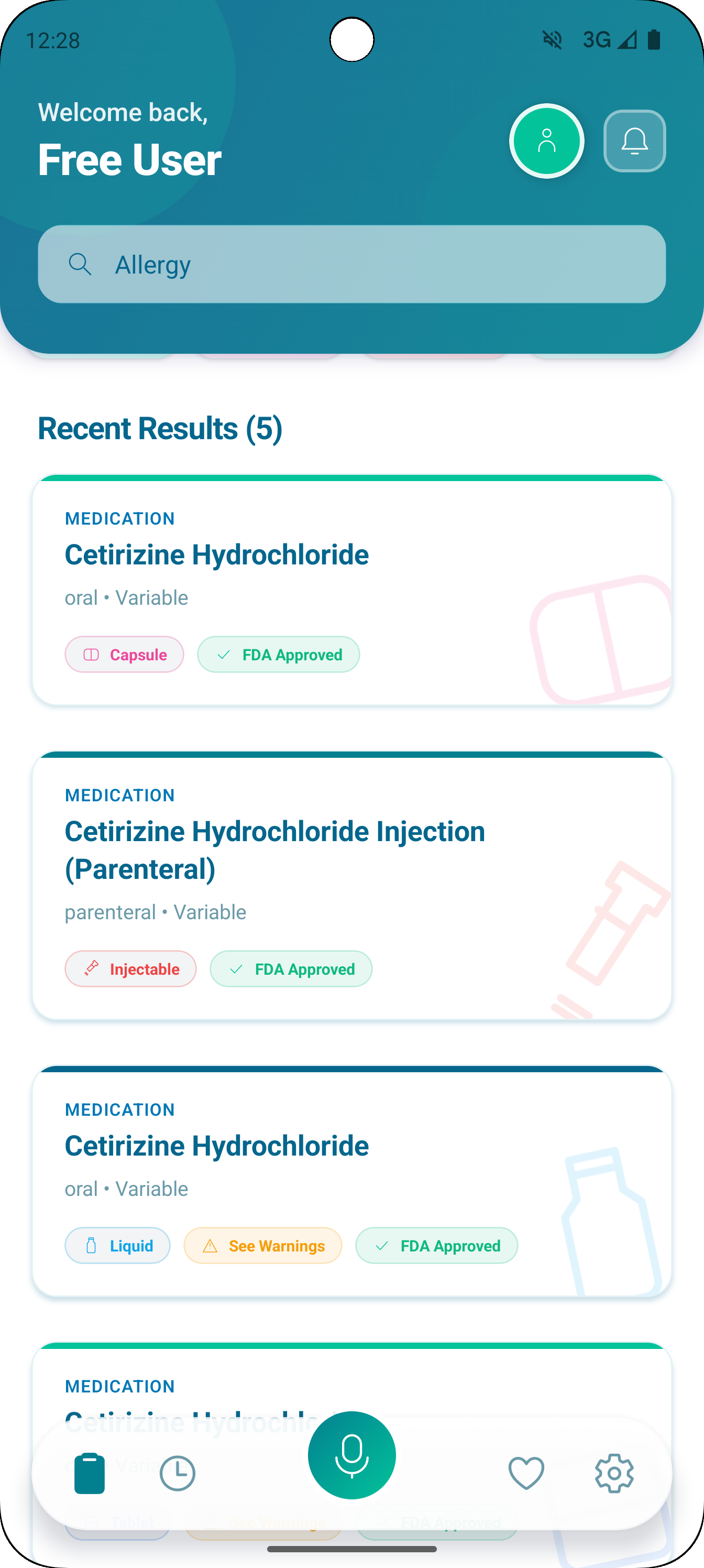Open the settings gear tab
Image resolution: width=704 pixels, height=1568 pixels.
click(x=614, y=1473)
